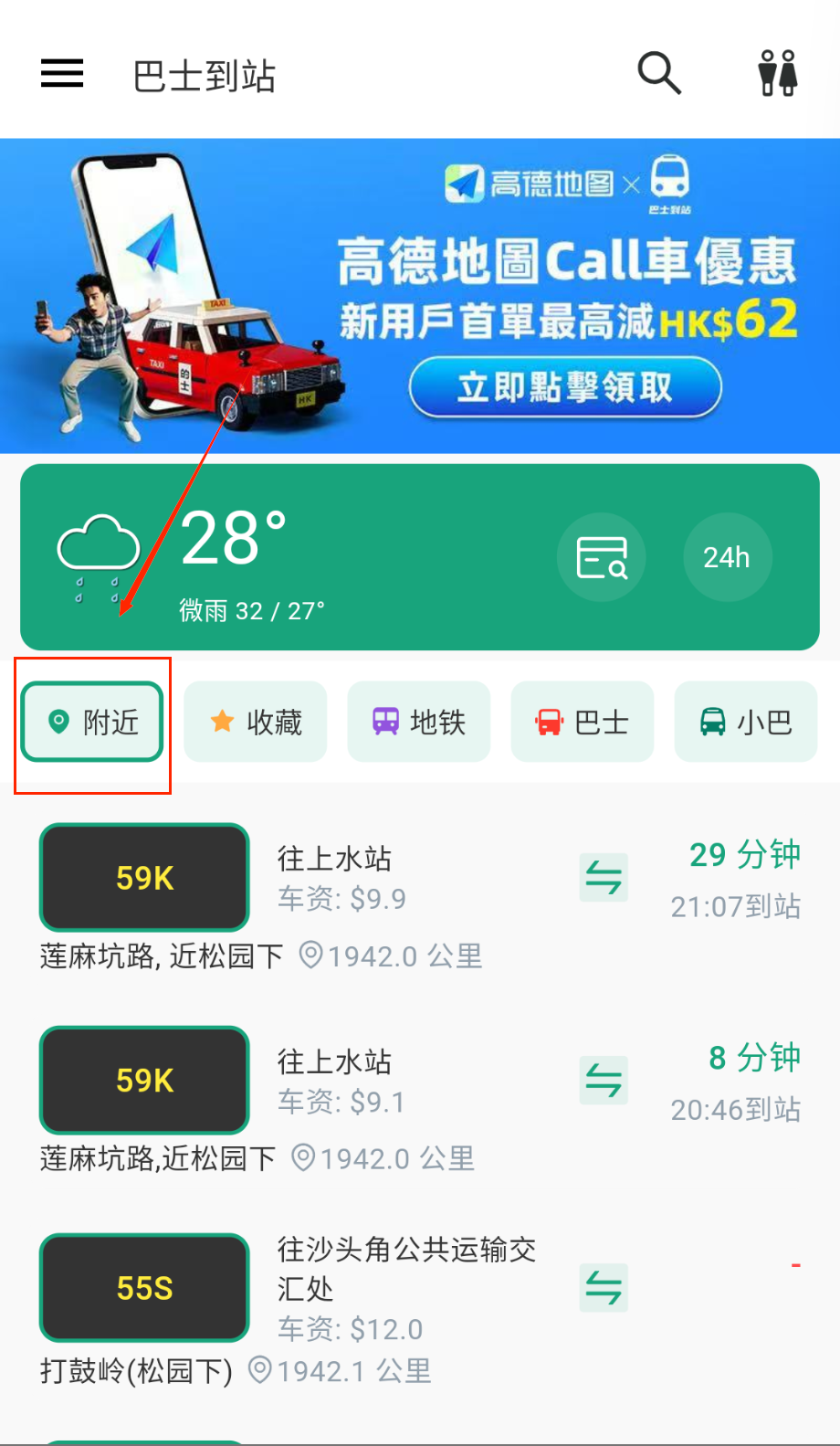Open the 55S route to 沙头角
Image resolution: width=840 pixels, height=1446 pixels.
pos(144,1288)
